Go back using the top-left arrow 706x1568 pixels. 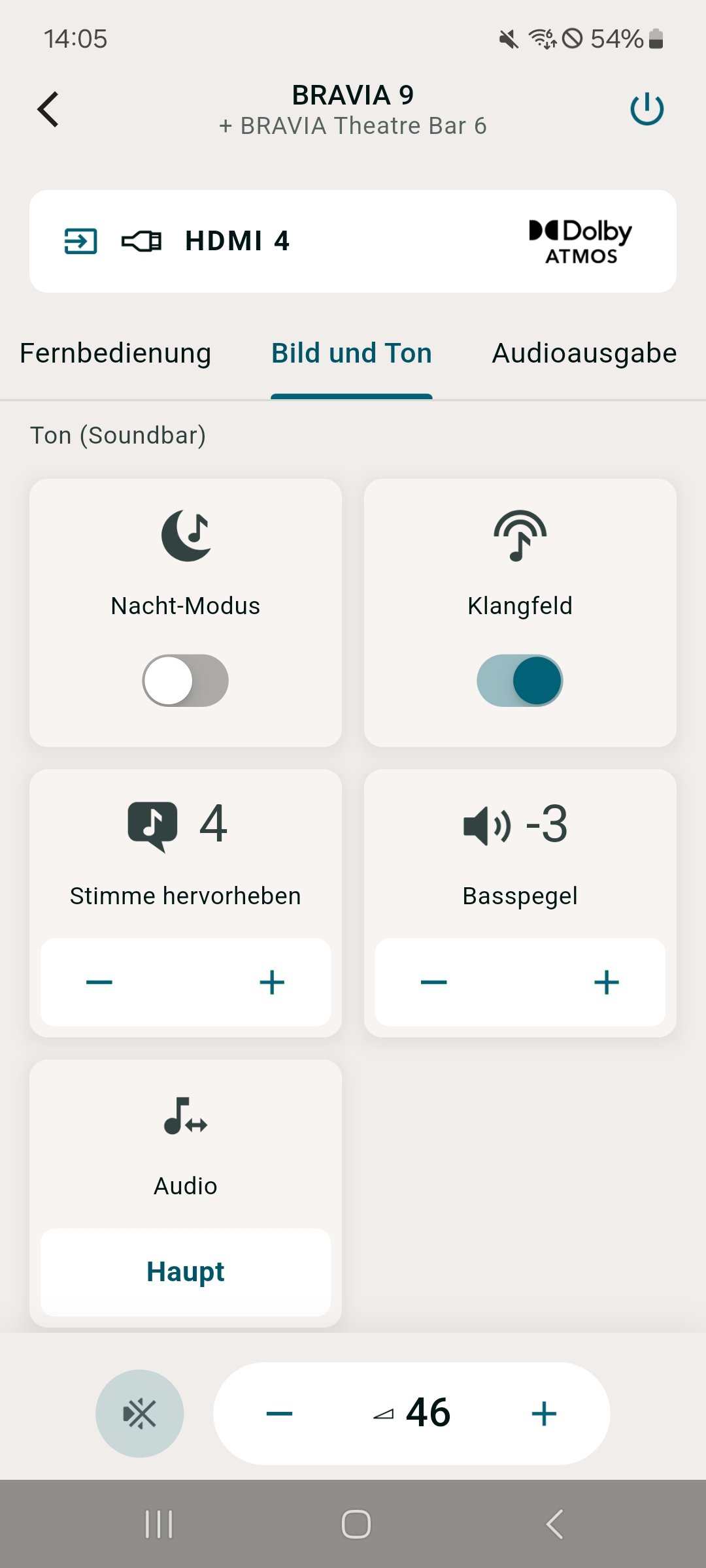[x=48, y=109]
